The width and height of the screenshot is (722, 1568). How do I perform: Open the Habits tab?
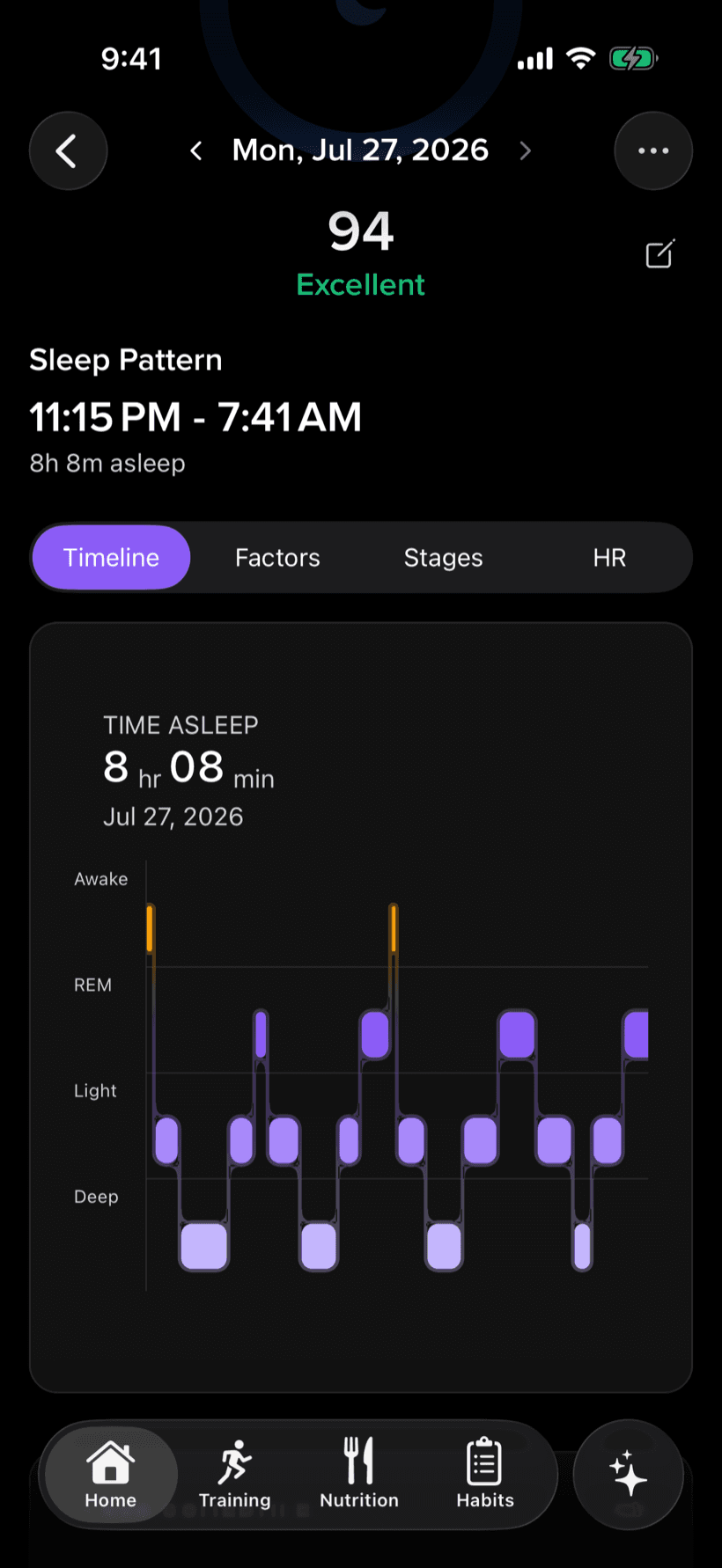coord(484,1475)
